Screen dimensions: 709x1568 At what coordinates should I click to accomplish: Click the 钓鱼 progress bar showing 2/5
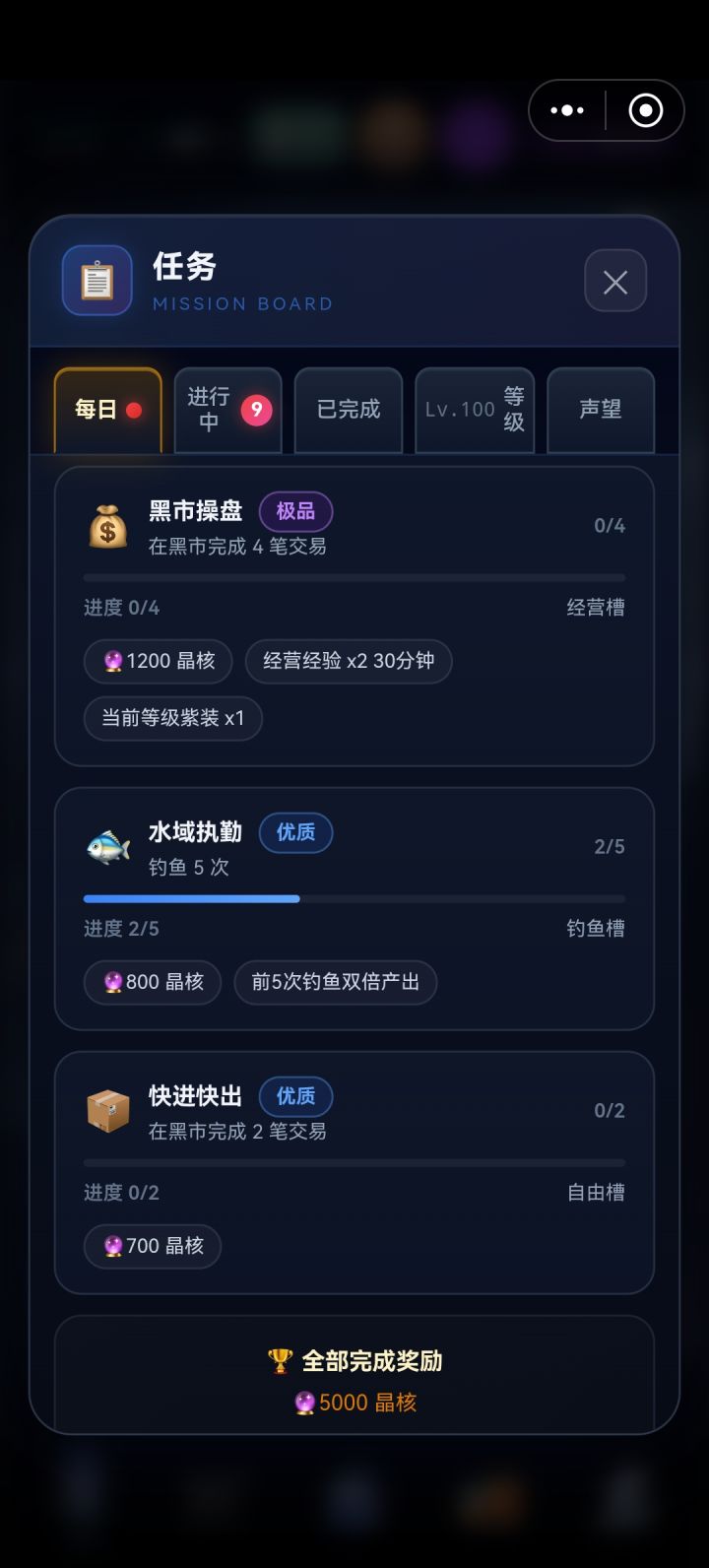click(354, 898)
